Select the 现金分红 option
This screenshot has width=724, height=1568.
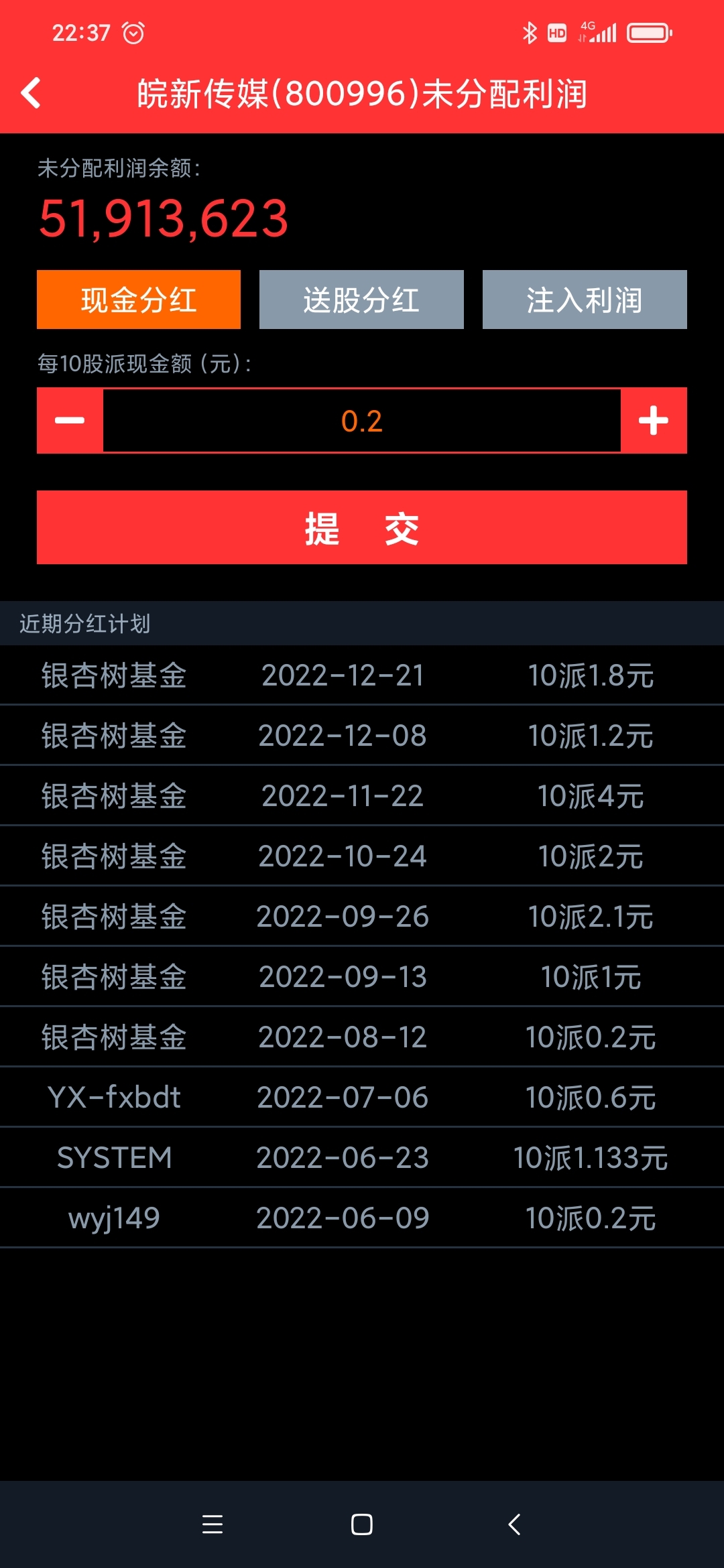[x=139, y=300]
